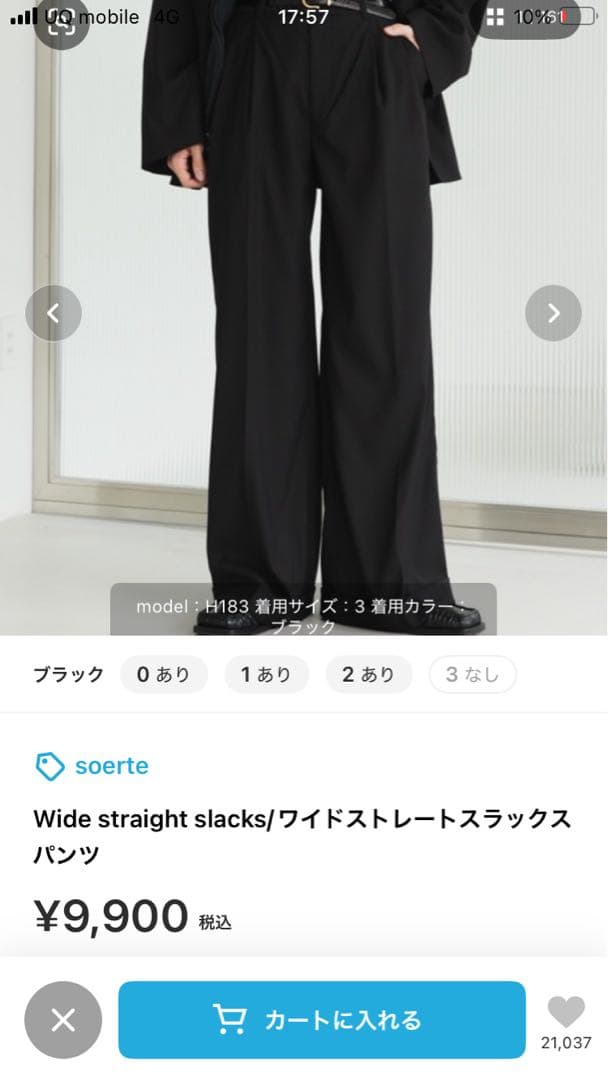Choose the size 1 chip

tap(266, 675)
